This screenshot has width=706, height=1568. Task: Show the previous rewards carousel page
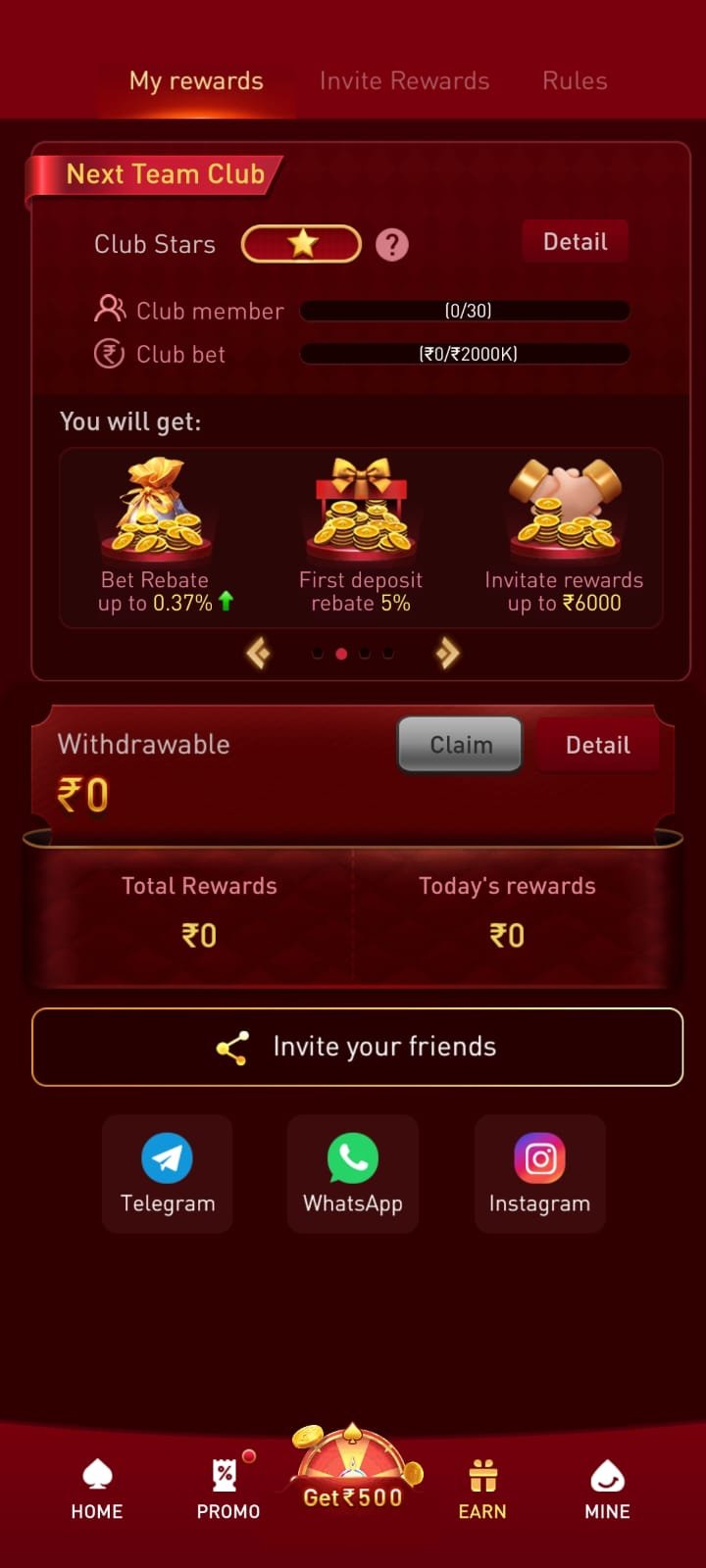coord(258,653)
